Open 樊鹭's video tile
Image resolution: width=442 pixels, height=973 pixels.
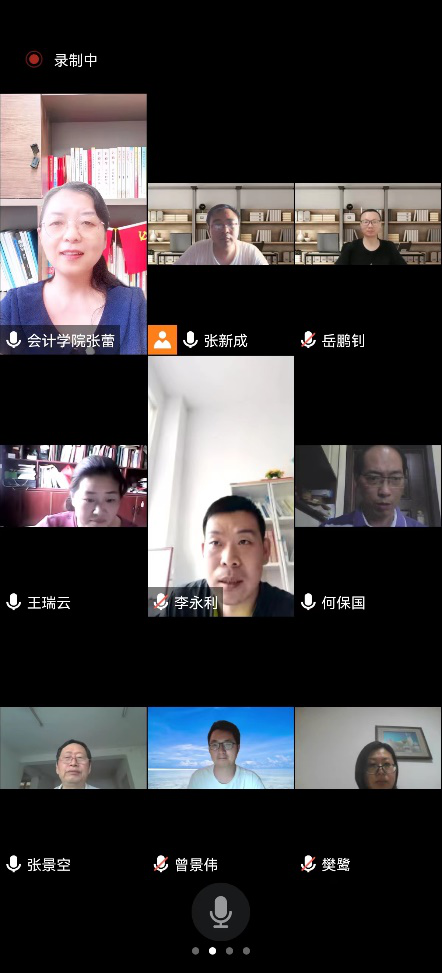click(368, 748)
